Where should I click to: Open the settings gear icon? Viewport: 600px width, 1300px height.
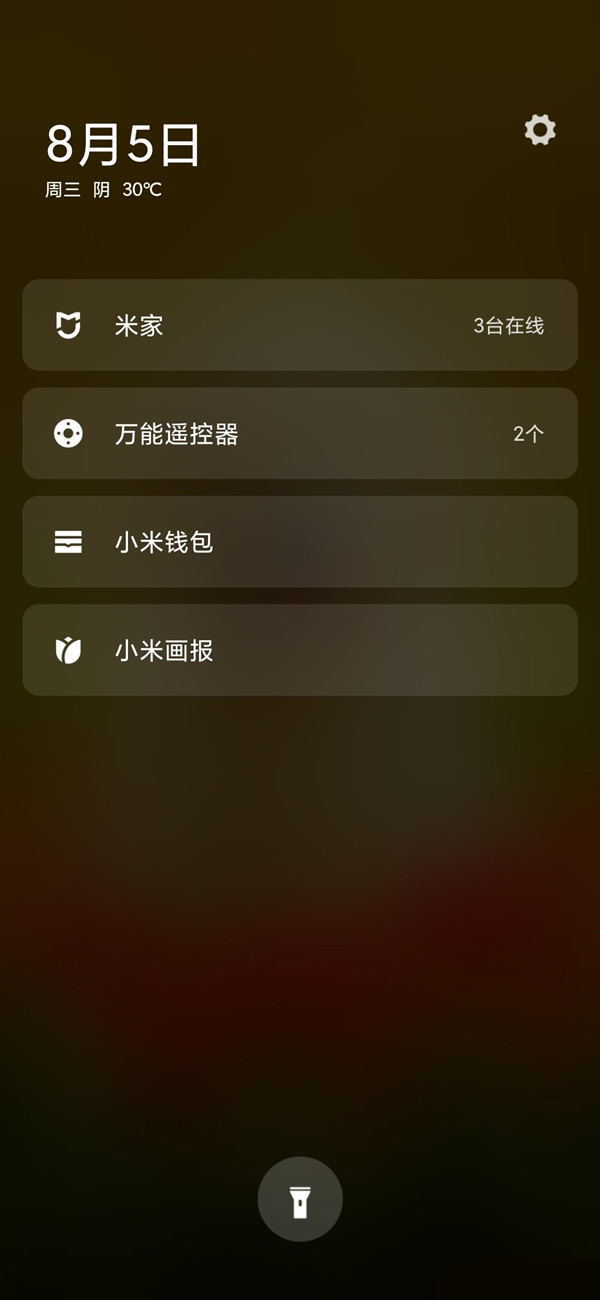(x=540, y=130)
